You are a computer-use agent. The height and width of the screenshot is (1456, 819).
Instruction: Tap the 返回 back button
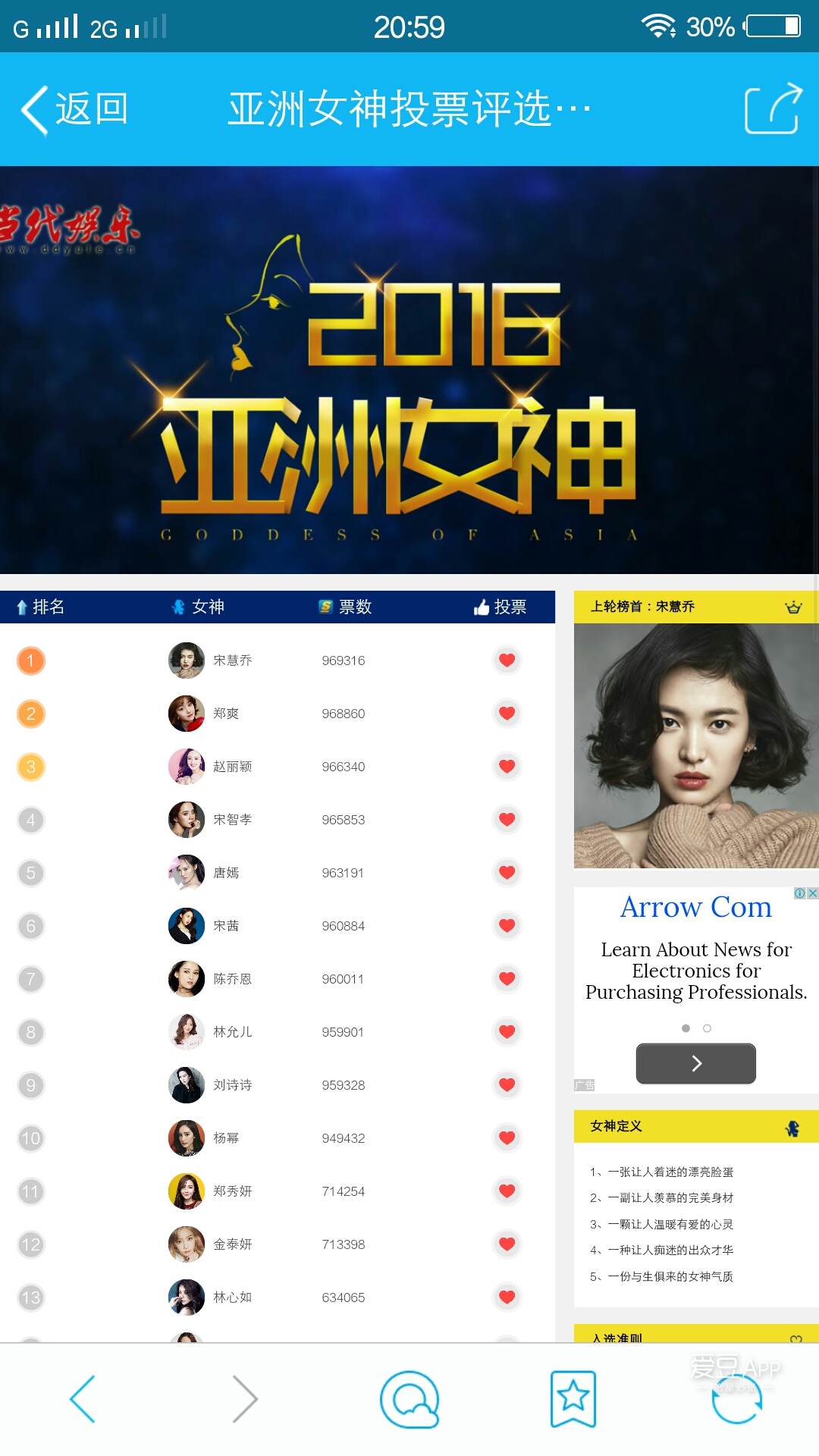[x=74, y=109]
